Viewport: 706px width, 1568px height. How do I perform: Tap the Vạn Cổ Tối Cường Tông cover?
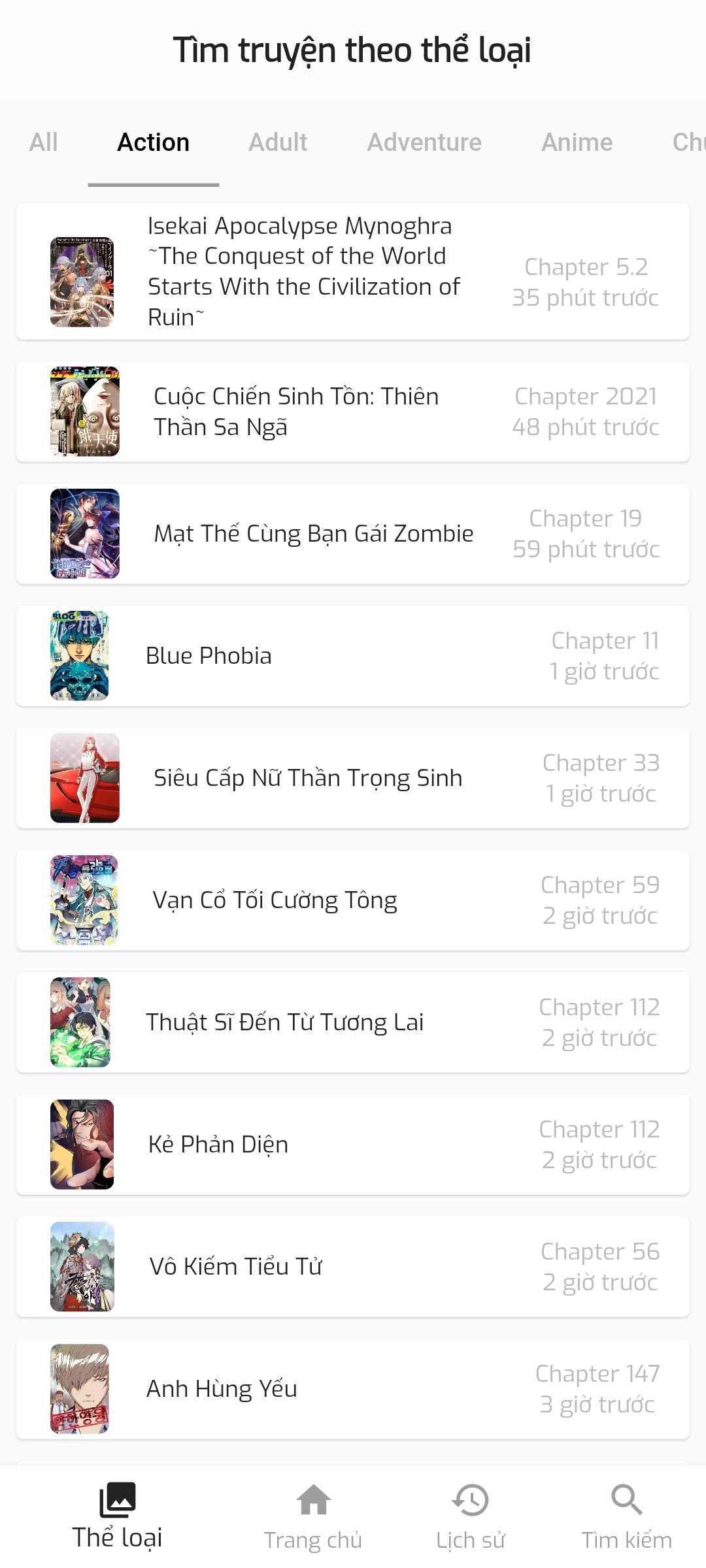pyautogui.click(x=82, y=899)
